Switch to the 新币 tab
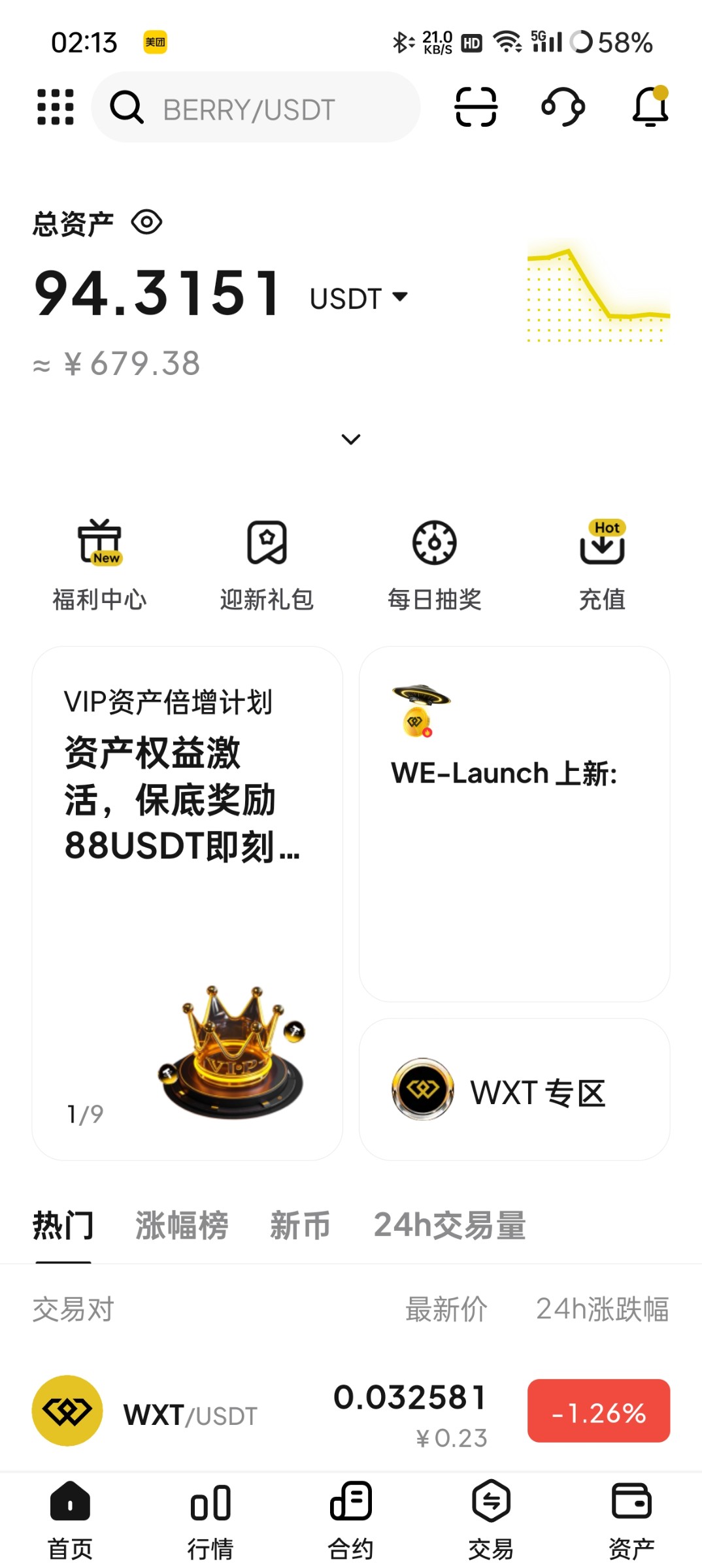 coord(300,1225)
